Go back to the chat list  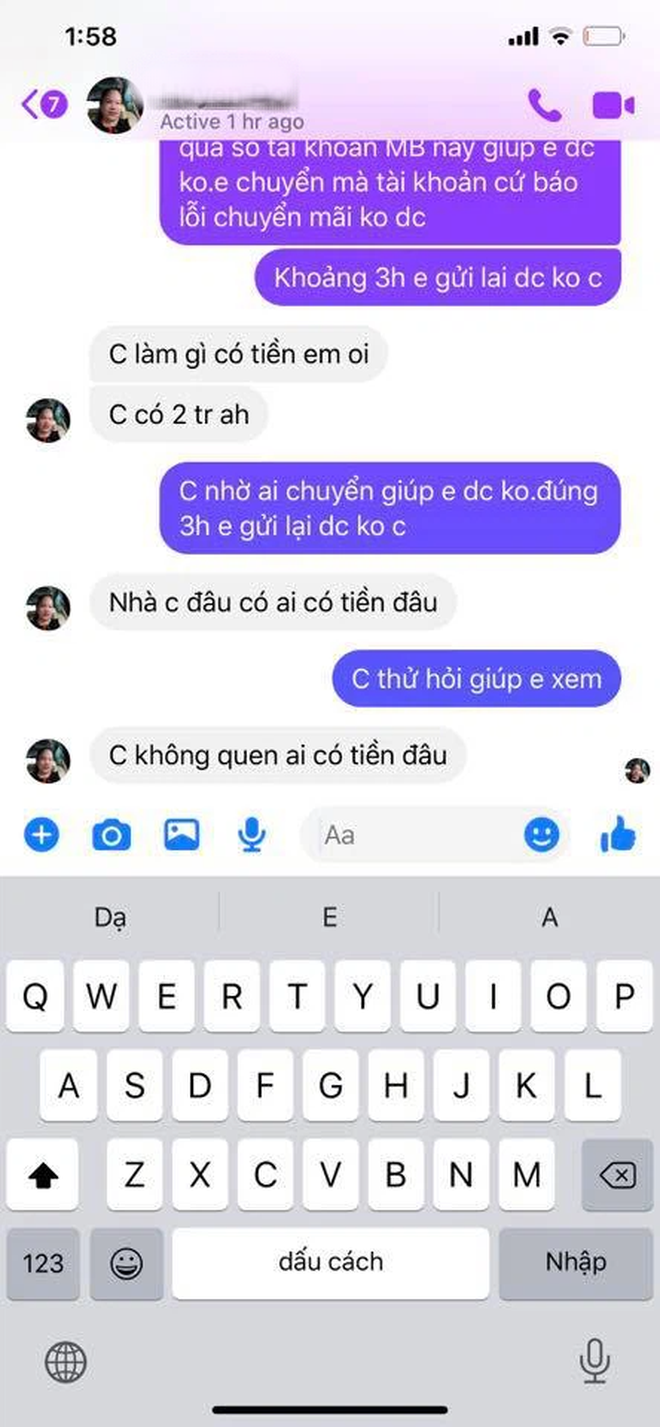coord(42,103)
